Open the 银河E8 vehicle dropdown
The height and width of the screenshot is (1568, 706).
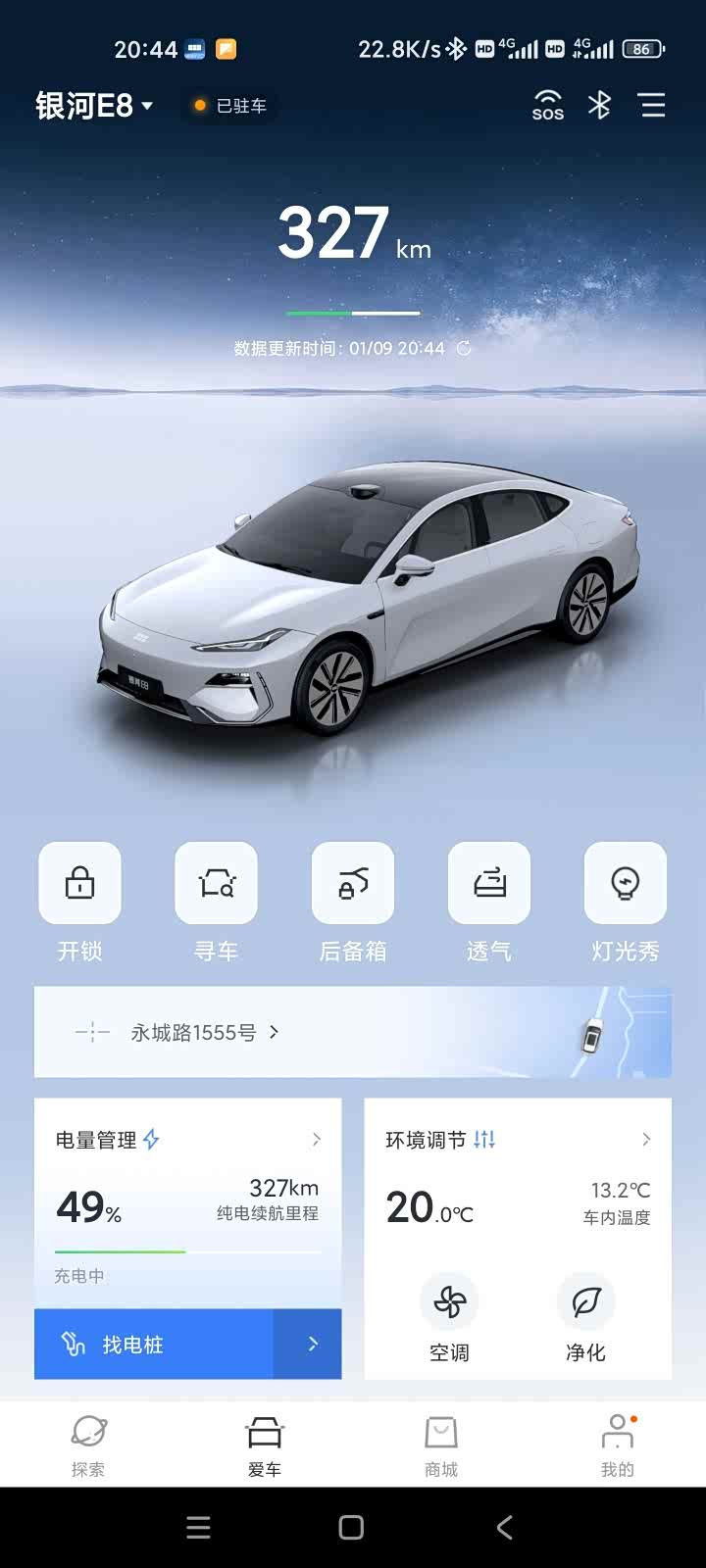[x=95, y=105]
